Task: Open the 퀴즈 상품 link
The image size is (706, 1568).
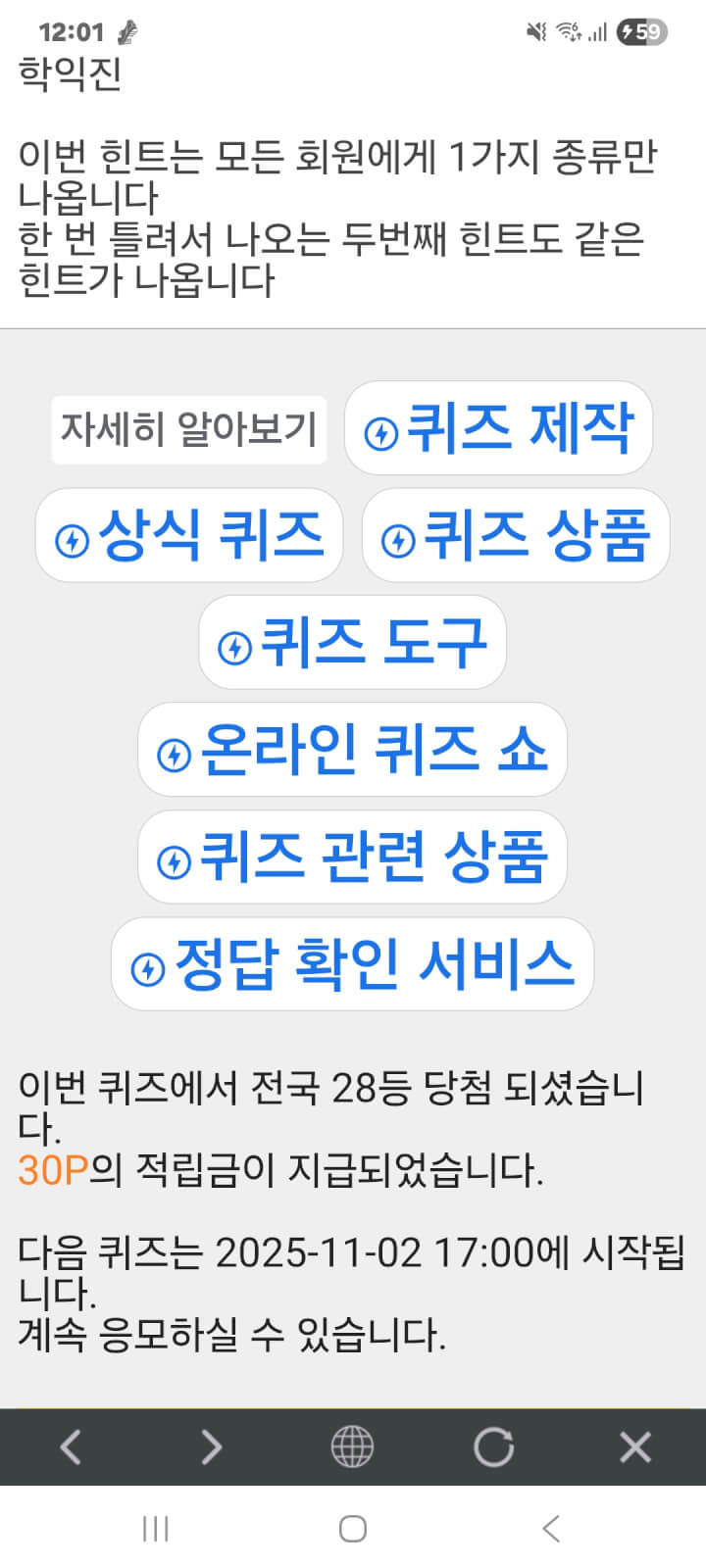Action: [x=516, y=535]
